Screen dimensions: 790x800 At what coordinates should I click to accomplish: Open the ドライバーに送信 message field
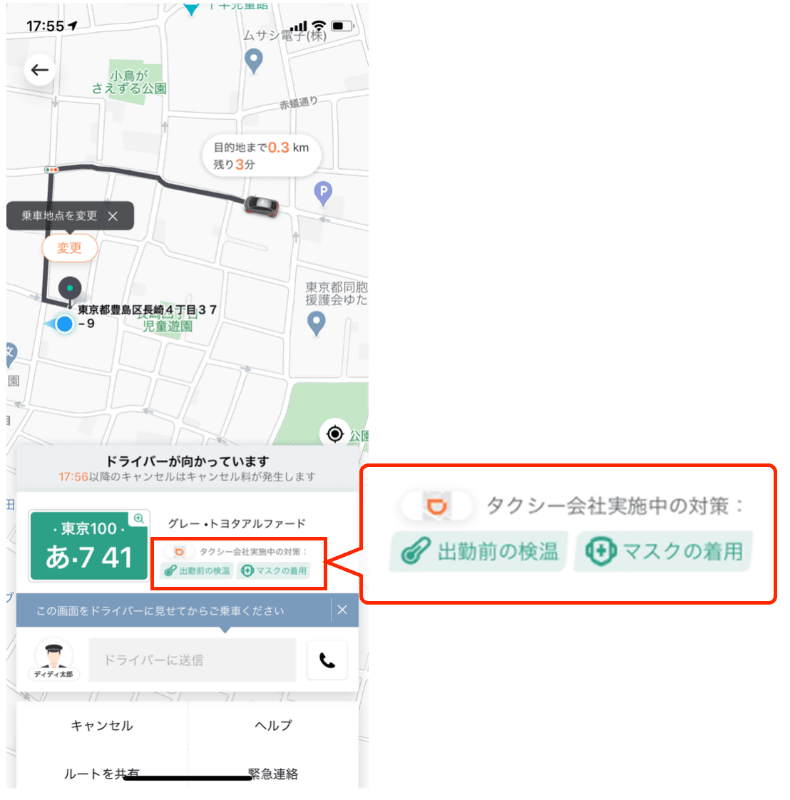coord(192,660)
